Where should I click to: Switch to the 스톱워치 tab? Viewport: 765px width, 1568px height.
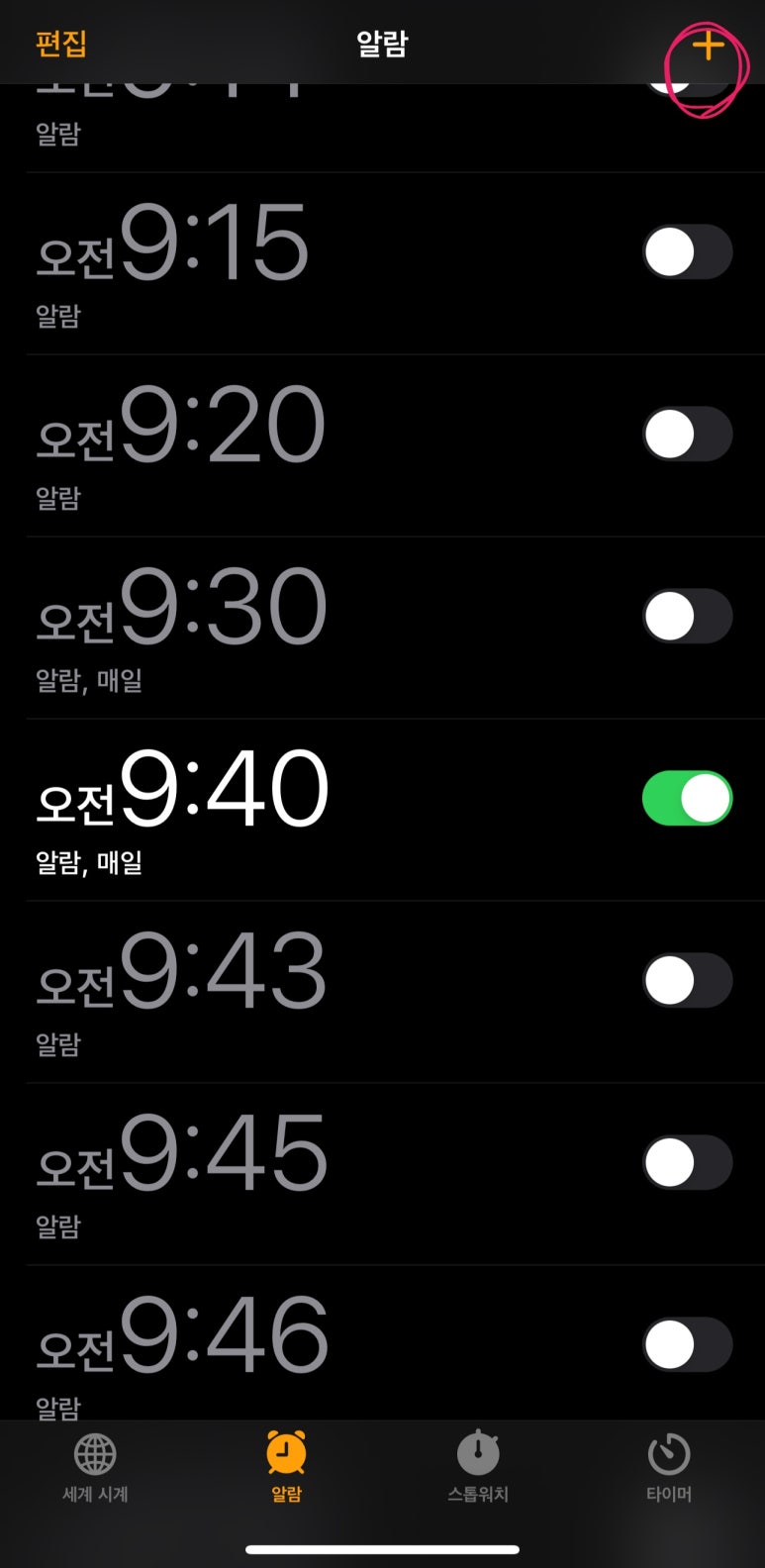tap(478, 1467)
